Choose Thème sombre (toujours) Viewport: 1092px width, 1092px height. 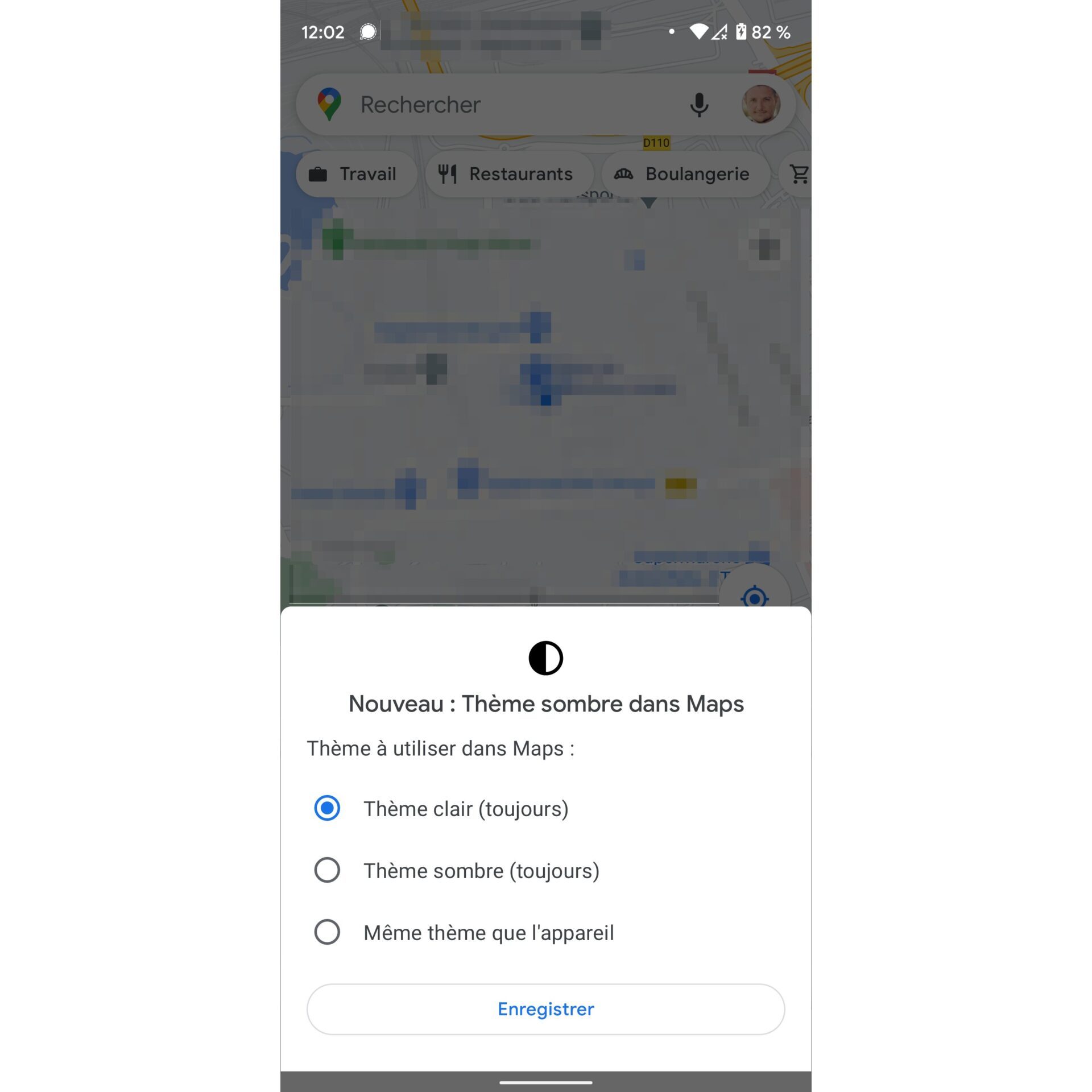(327, 870)
